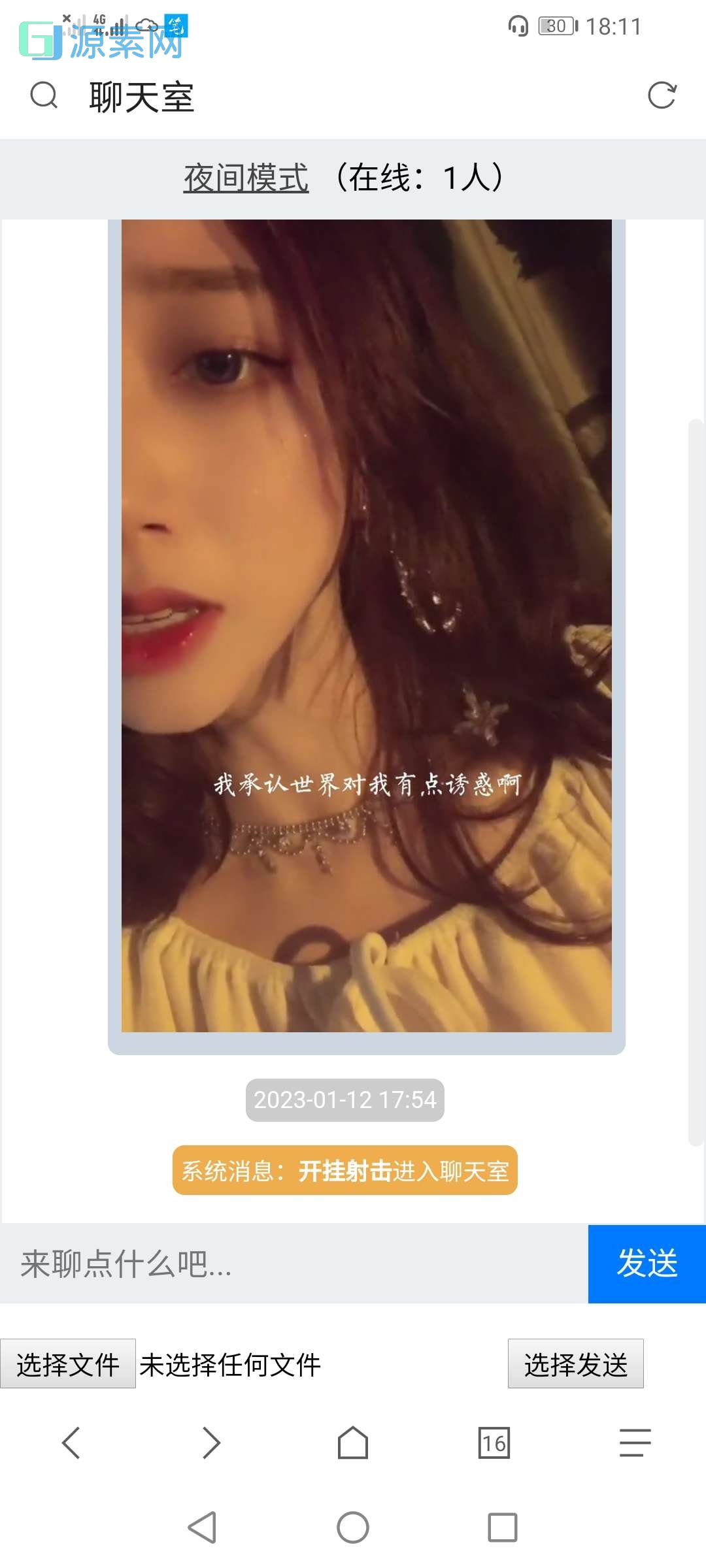Refresh the chat room page
Viewport: 706px width, 1568px height.
coord(662,95)
